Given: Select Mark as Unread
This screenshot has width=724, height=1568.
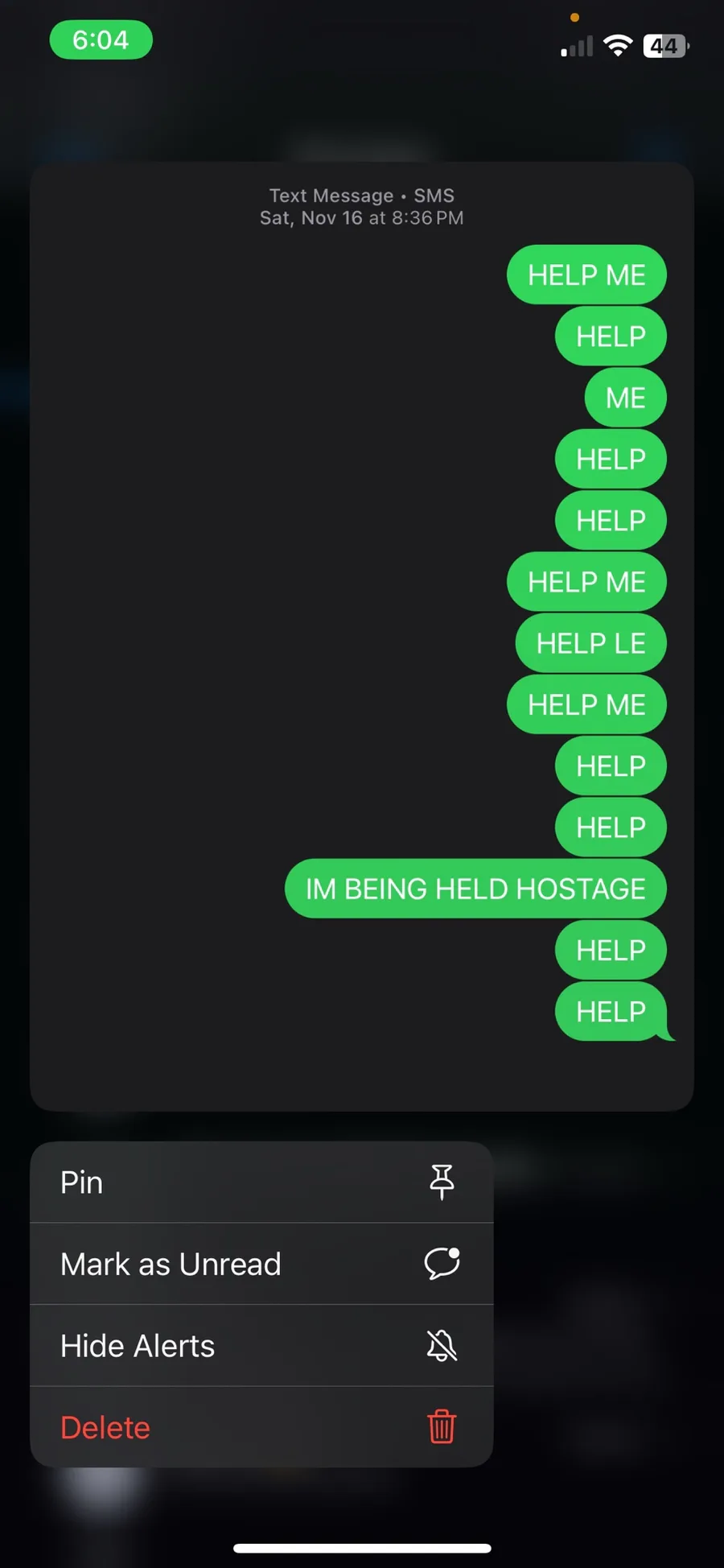Looking at the screenshot, I should coord(261,1264).
